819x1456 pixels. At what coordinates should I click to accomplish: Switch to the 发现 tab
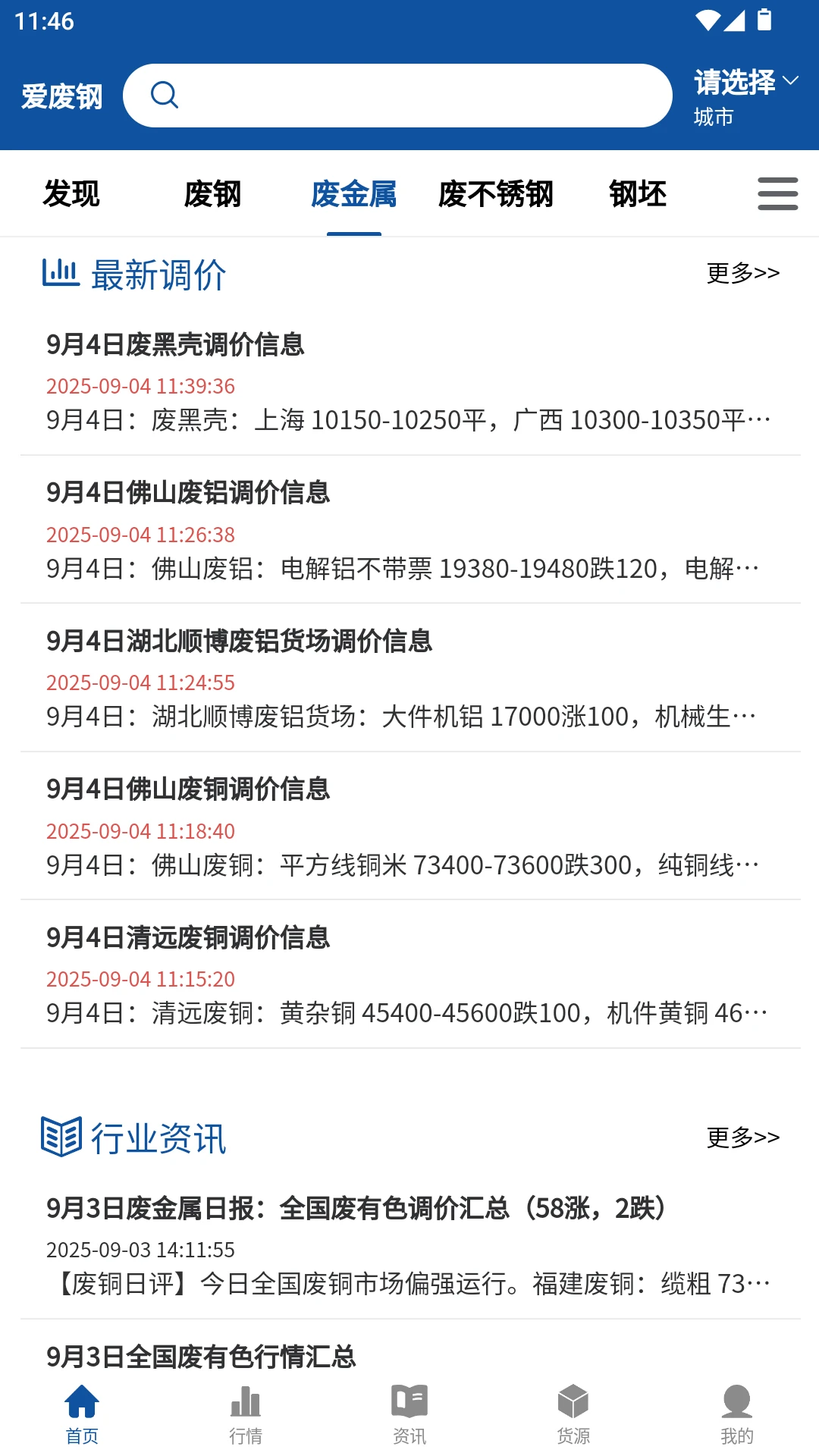click(x=71, y=194)
